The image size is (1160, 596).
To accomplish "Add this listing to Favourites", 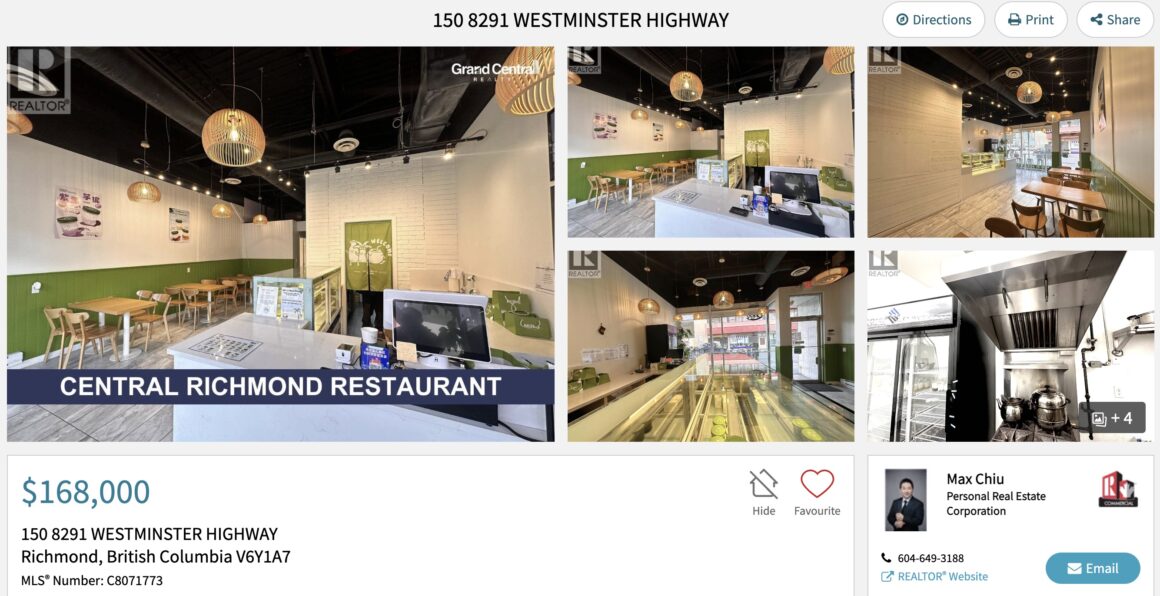I will [817, 492].
